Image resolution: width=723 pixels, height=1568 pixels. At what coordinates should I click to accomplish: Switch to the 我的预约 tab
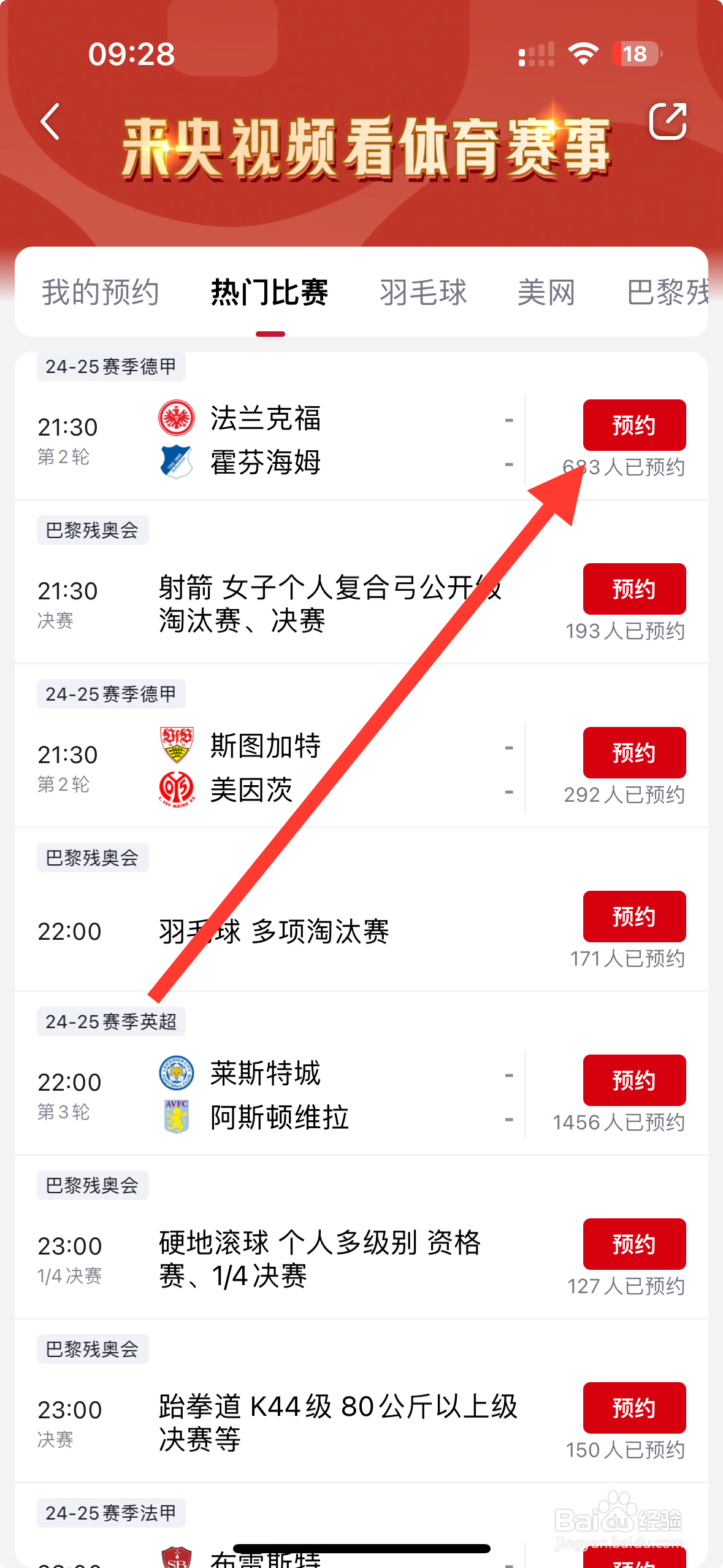[100, 293]
